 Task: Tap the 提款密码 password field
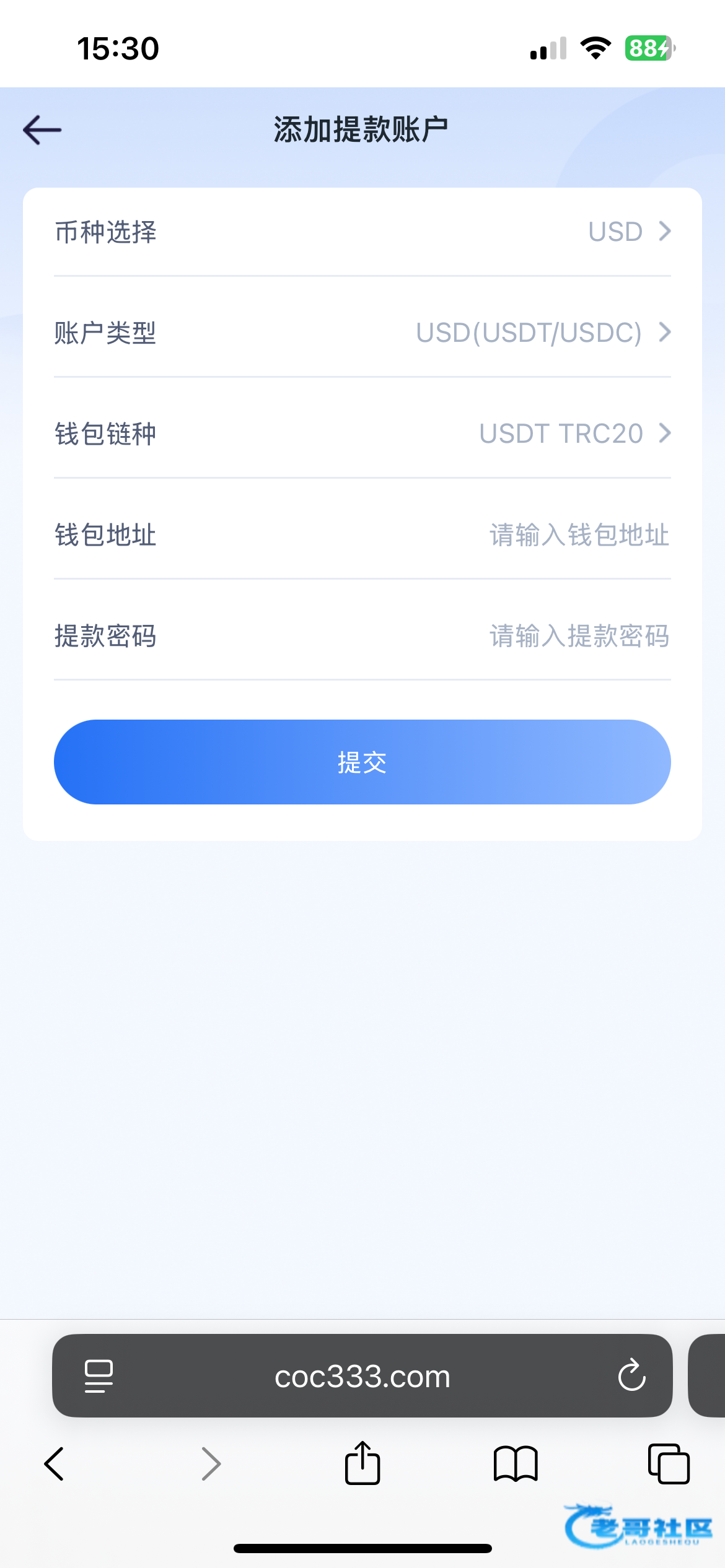coord(579,636)
